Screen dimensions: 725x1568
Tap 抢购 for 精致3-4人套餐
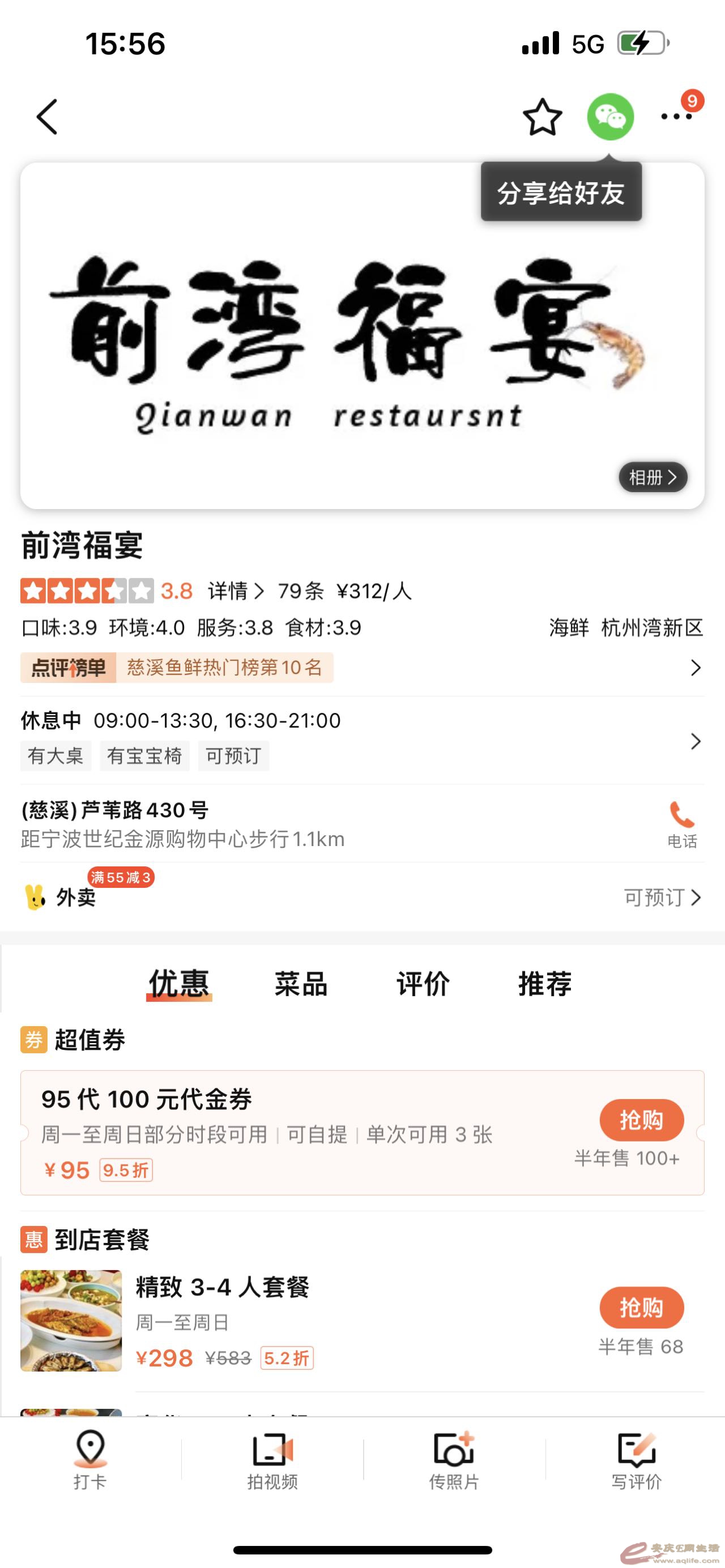[642, 1308]
